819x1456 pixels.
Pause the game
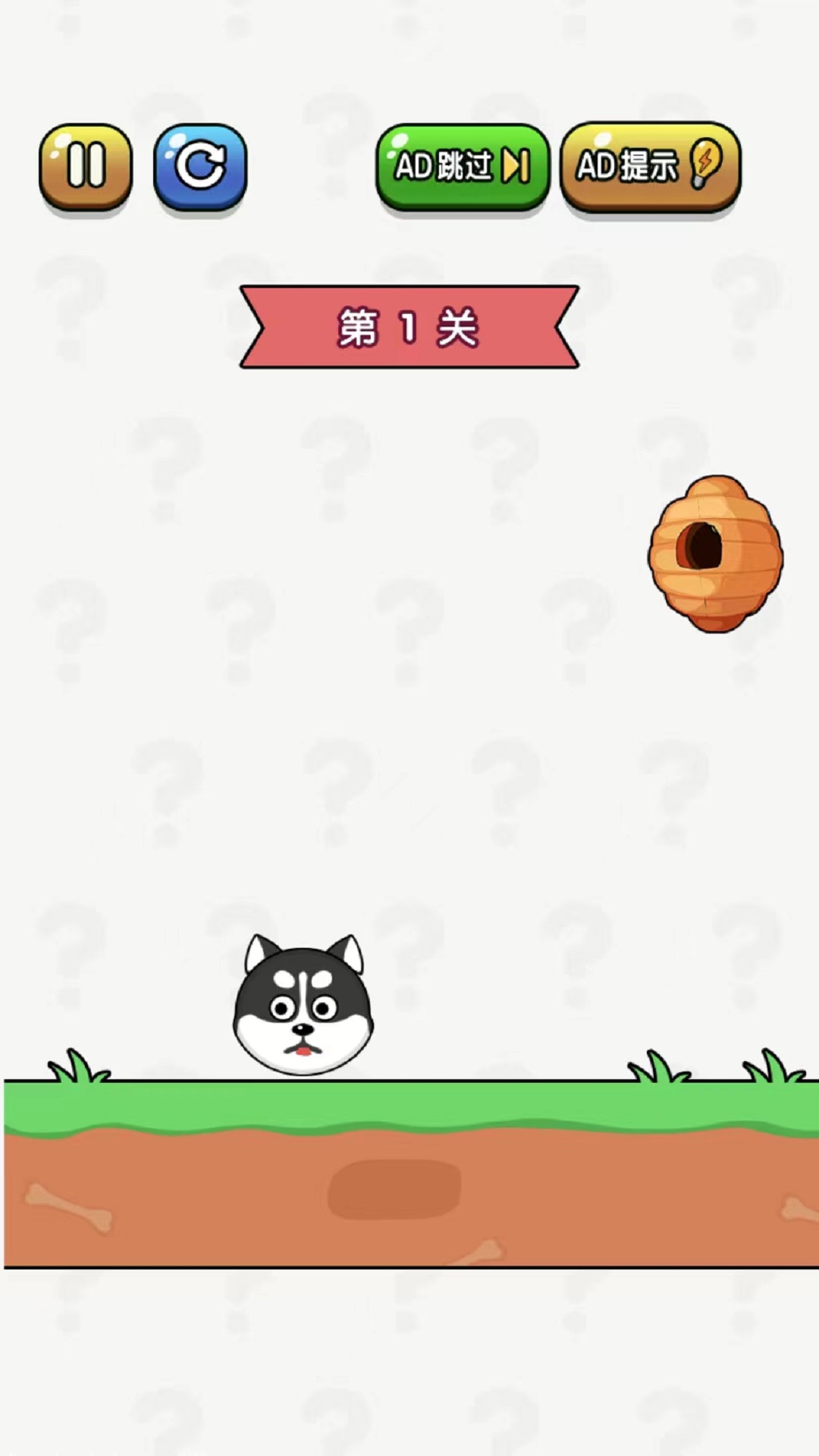(x=85, y=168)
